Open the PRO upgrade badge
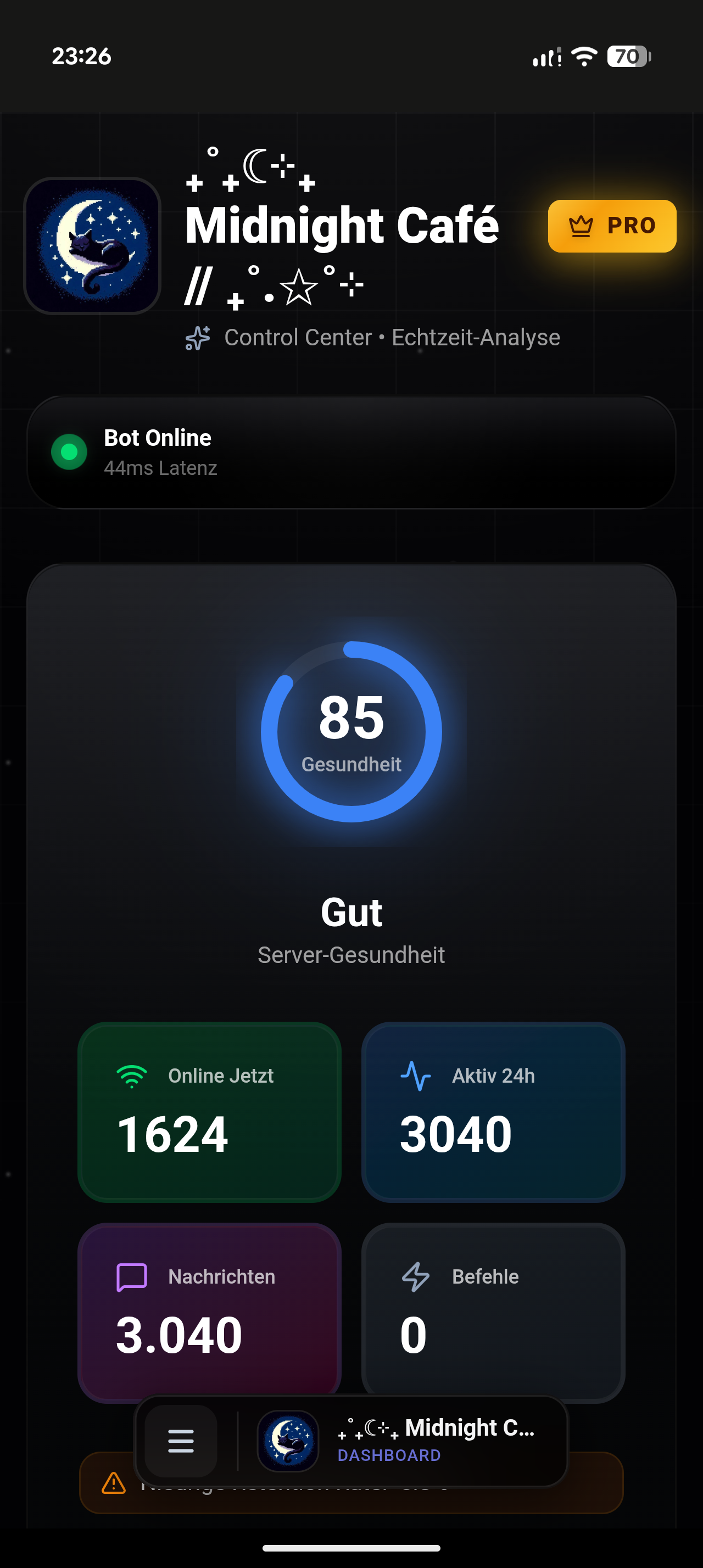 tap(612, 225)
